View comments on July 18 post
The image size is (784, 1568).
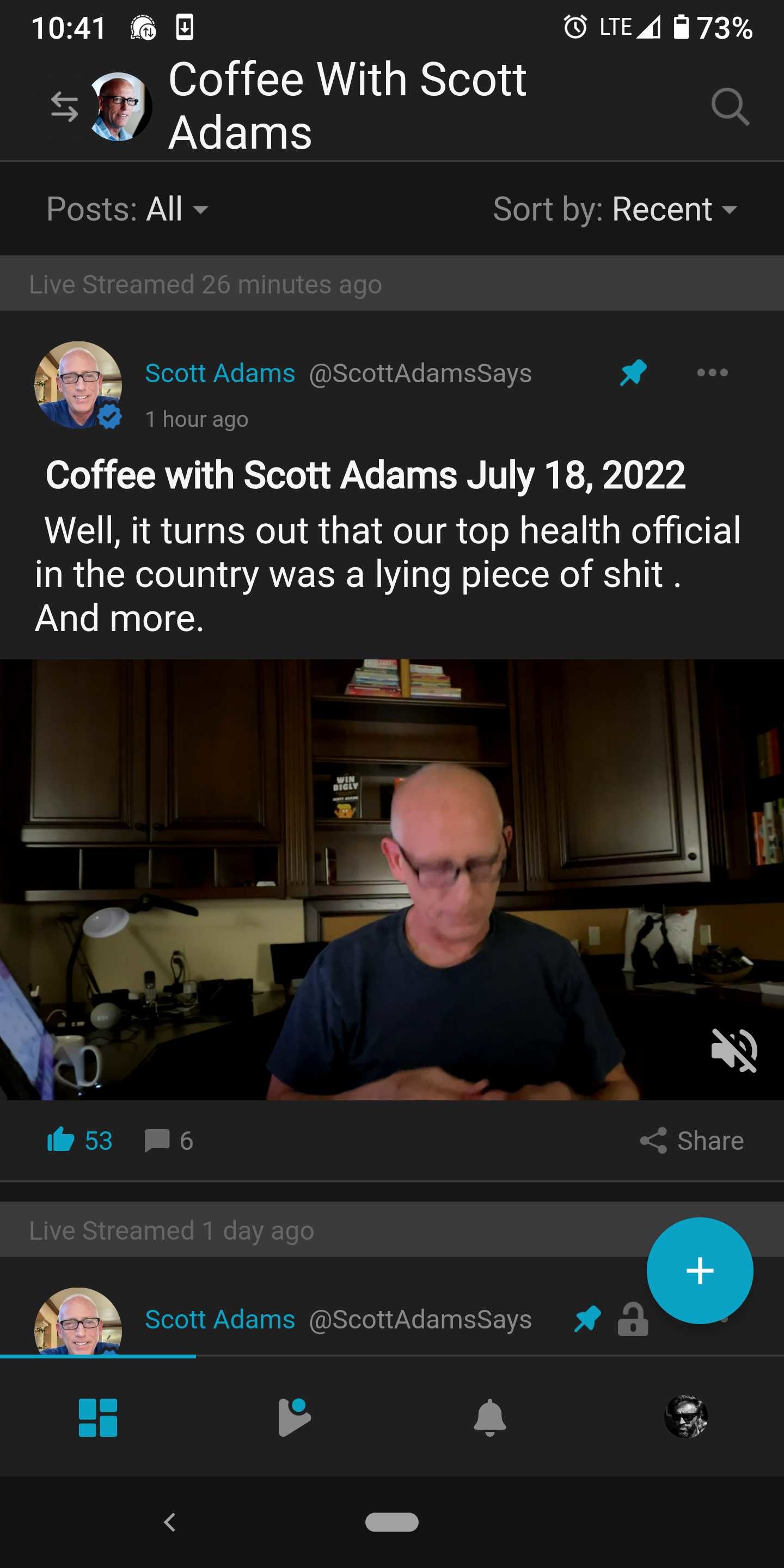tap(169, 1140)
